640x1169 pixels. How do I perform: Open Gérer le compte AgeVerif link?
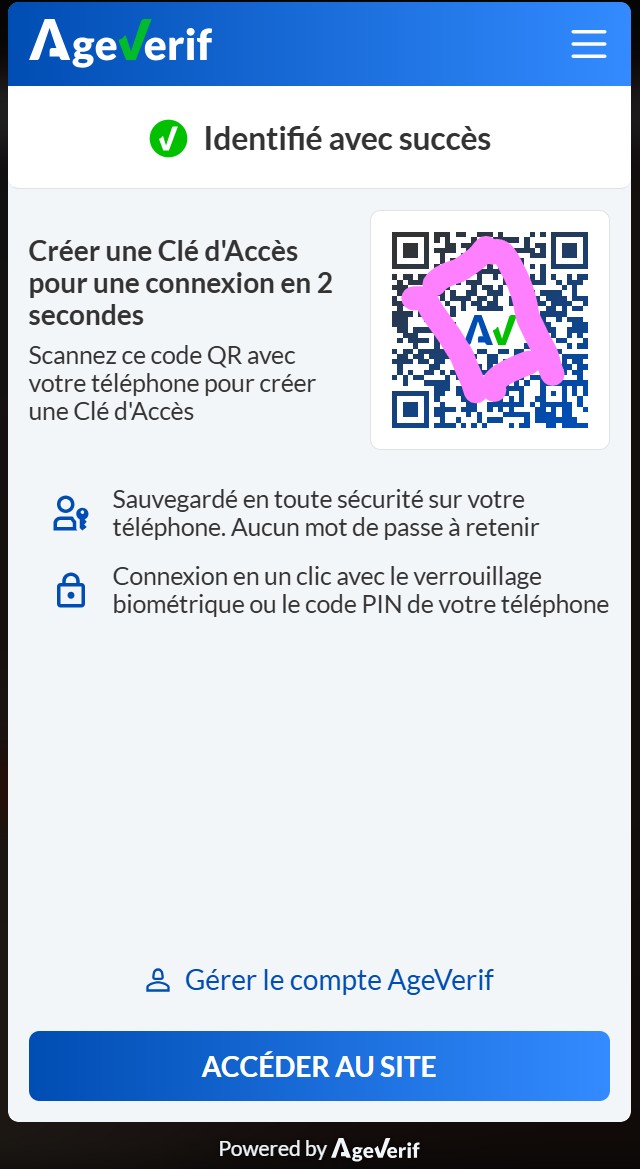[320, 980]
